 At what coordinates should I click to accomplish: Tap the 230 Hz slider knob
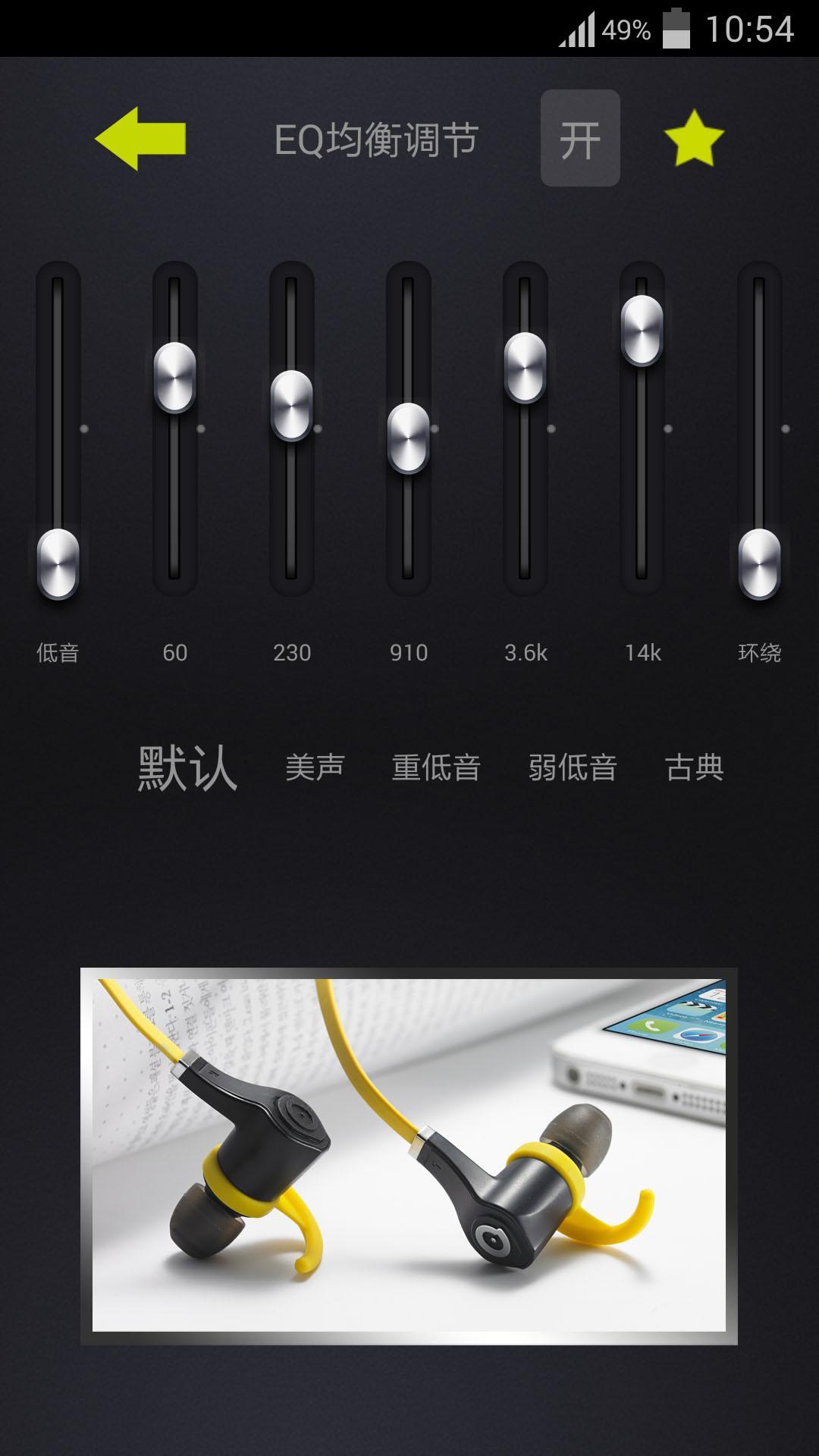(x=291, y=405)
